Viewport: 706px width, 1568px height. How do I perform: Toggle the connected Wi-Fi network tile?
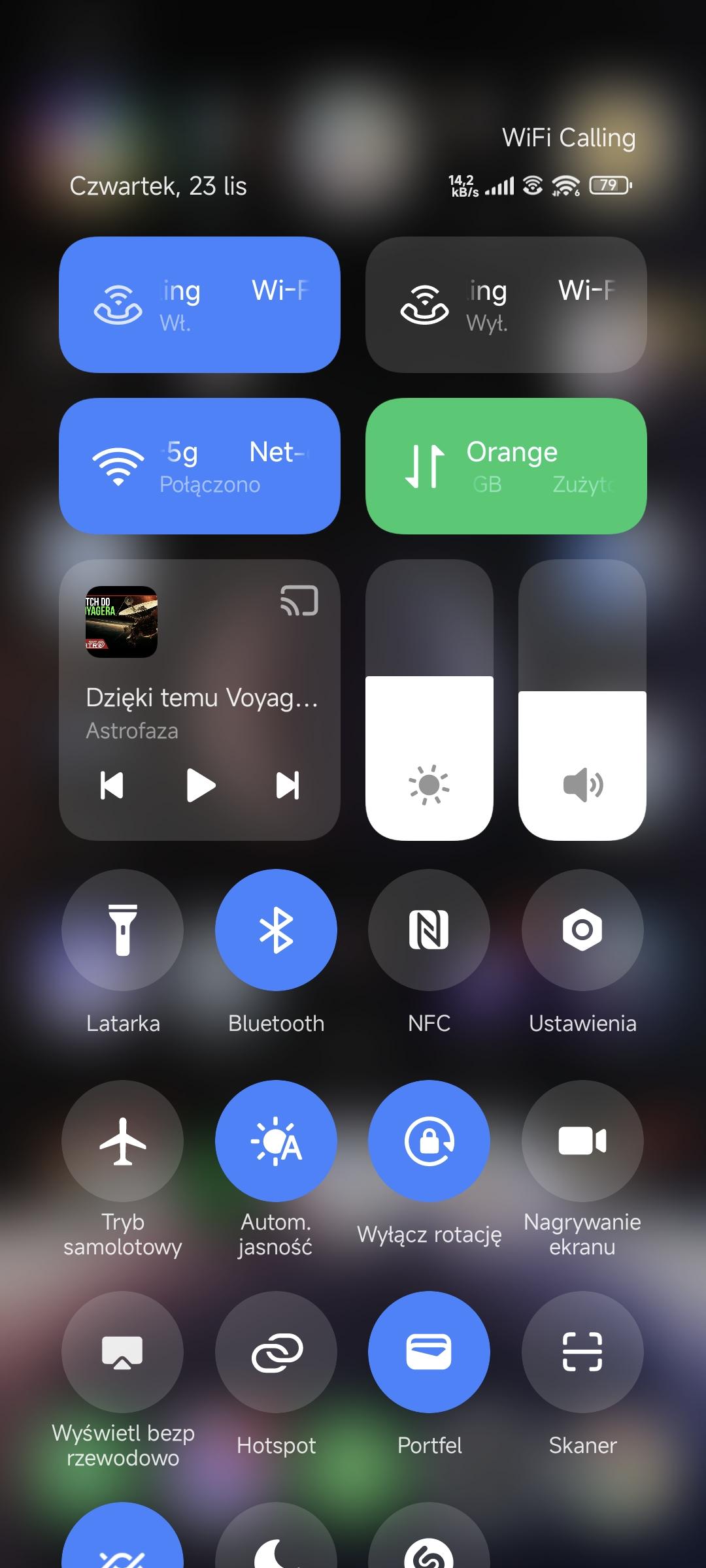pyautogui.click(x=199, y=466)
